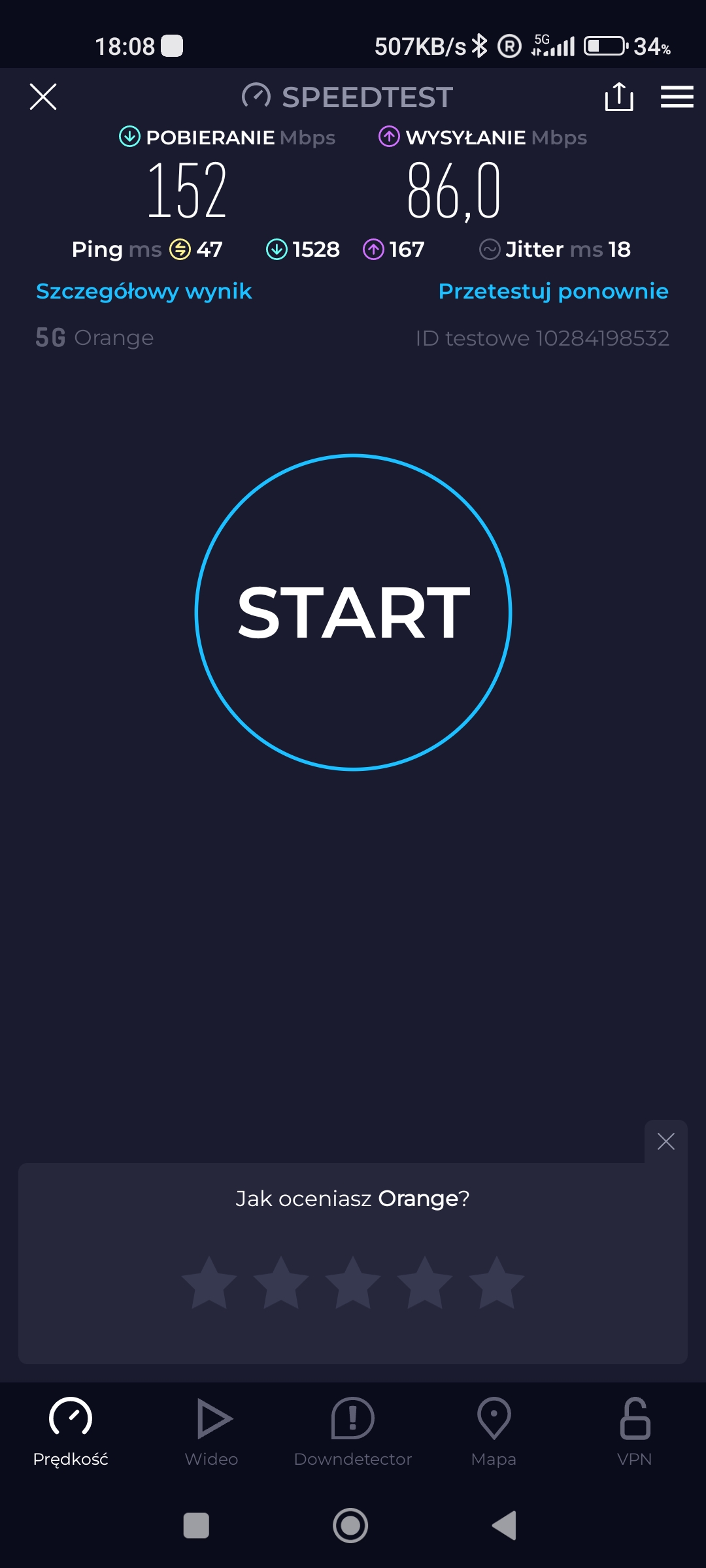
Task: Open Szczegółowy wynik detailed result
Action: [144, 291]
